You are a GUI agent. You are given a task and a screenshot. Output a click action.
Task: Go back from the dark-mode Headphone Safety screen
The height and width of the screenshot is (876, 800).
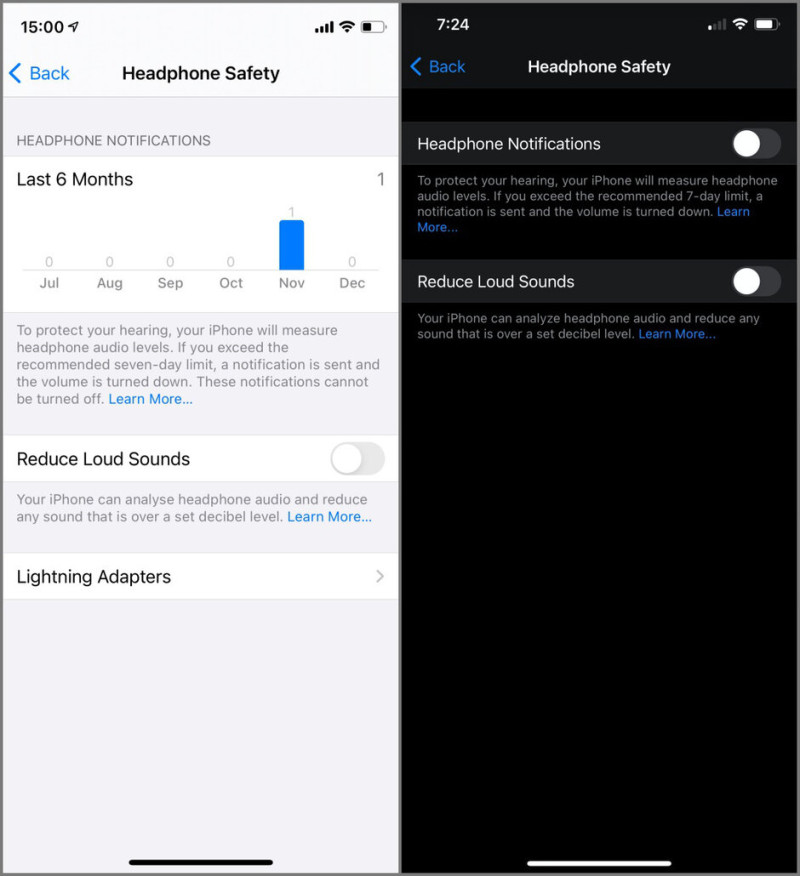[438, 67]
